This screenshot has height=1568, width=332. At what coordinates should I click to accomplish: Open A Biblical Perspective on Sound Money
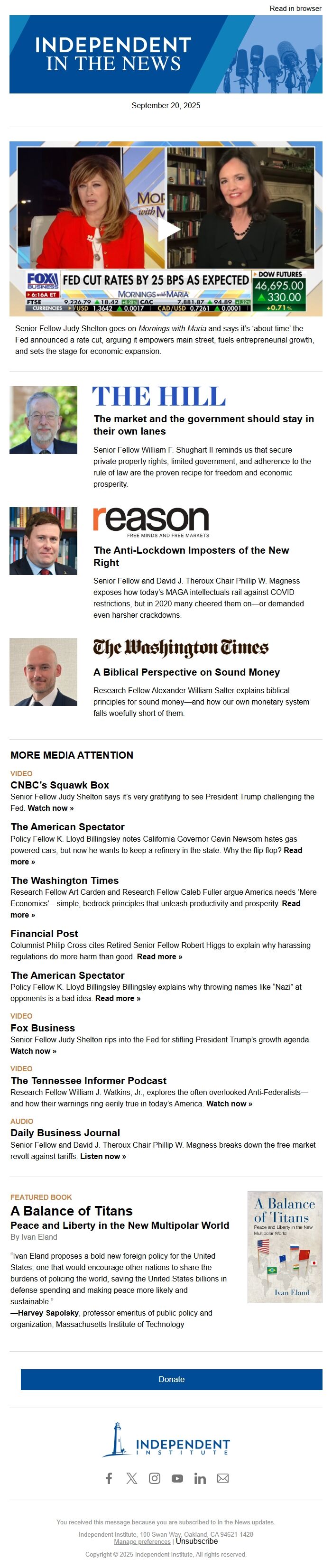tap(186, 672)
